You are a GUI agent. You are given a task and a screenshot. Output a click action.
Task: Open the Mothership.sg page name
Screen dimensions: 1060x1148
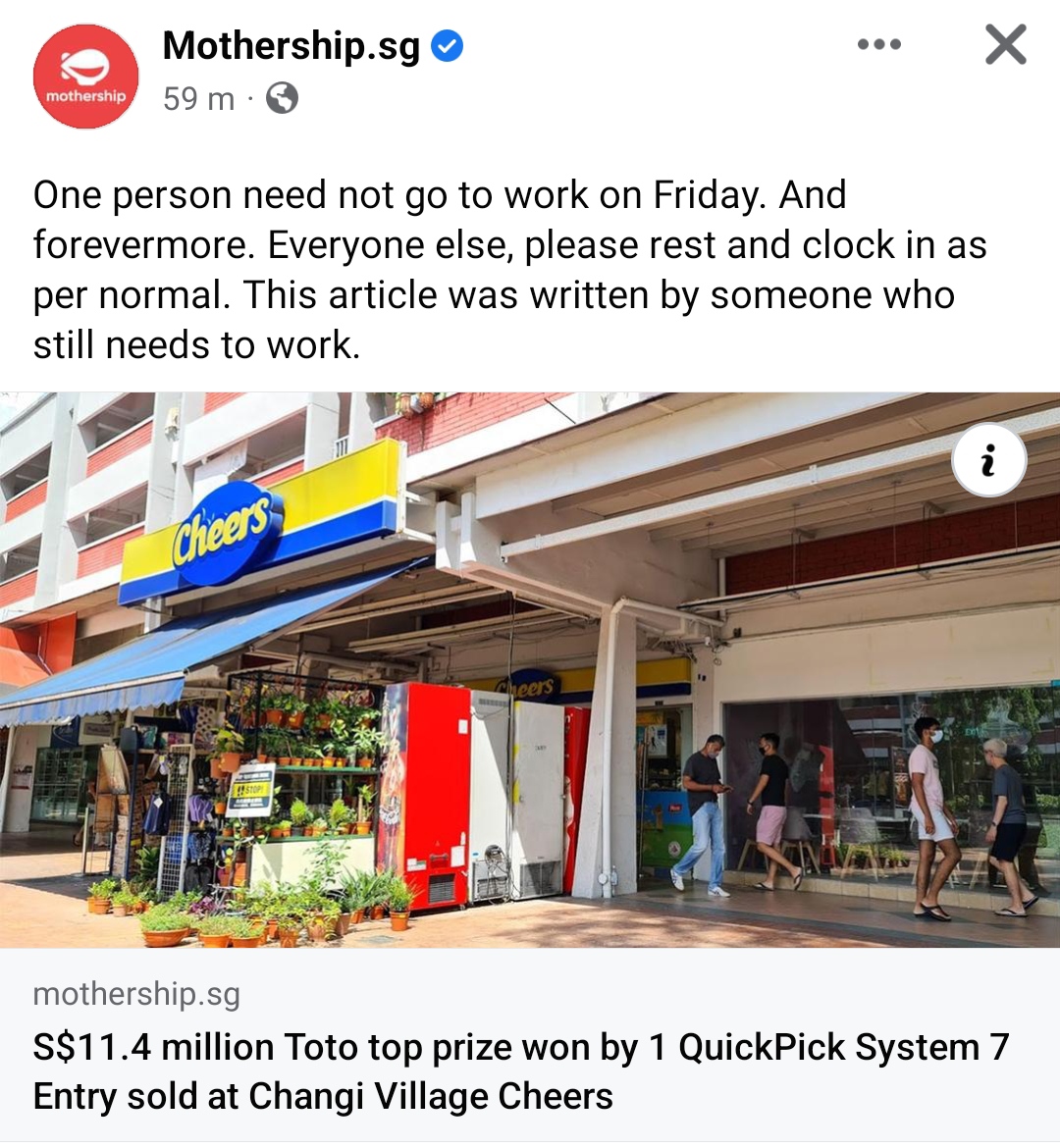(291, 45)
